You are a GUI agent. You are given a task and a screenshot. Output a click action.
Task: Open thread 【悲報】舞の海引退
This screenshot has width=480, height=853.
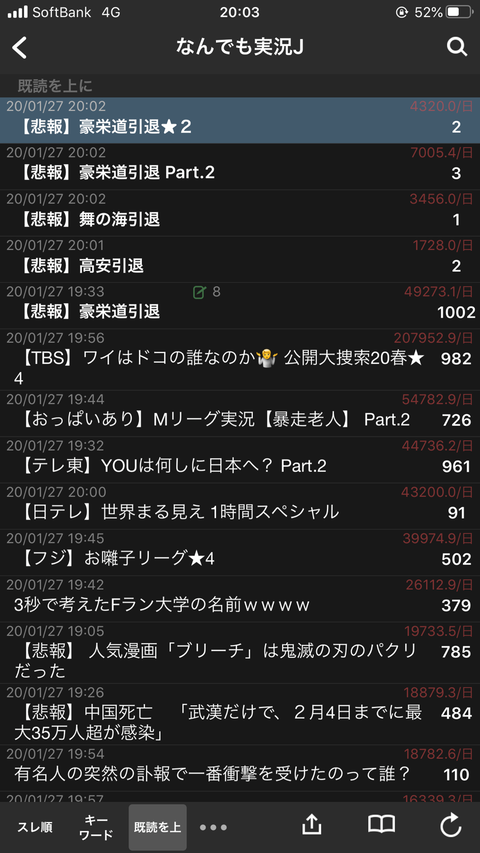pyautogui.click(x=240, y=213)
